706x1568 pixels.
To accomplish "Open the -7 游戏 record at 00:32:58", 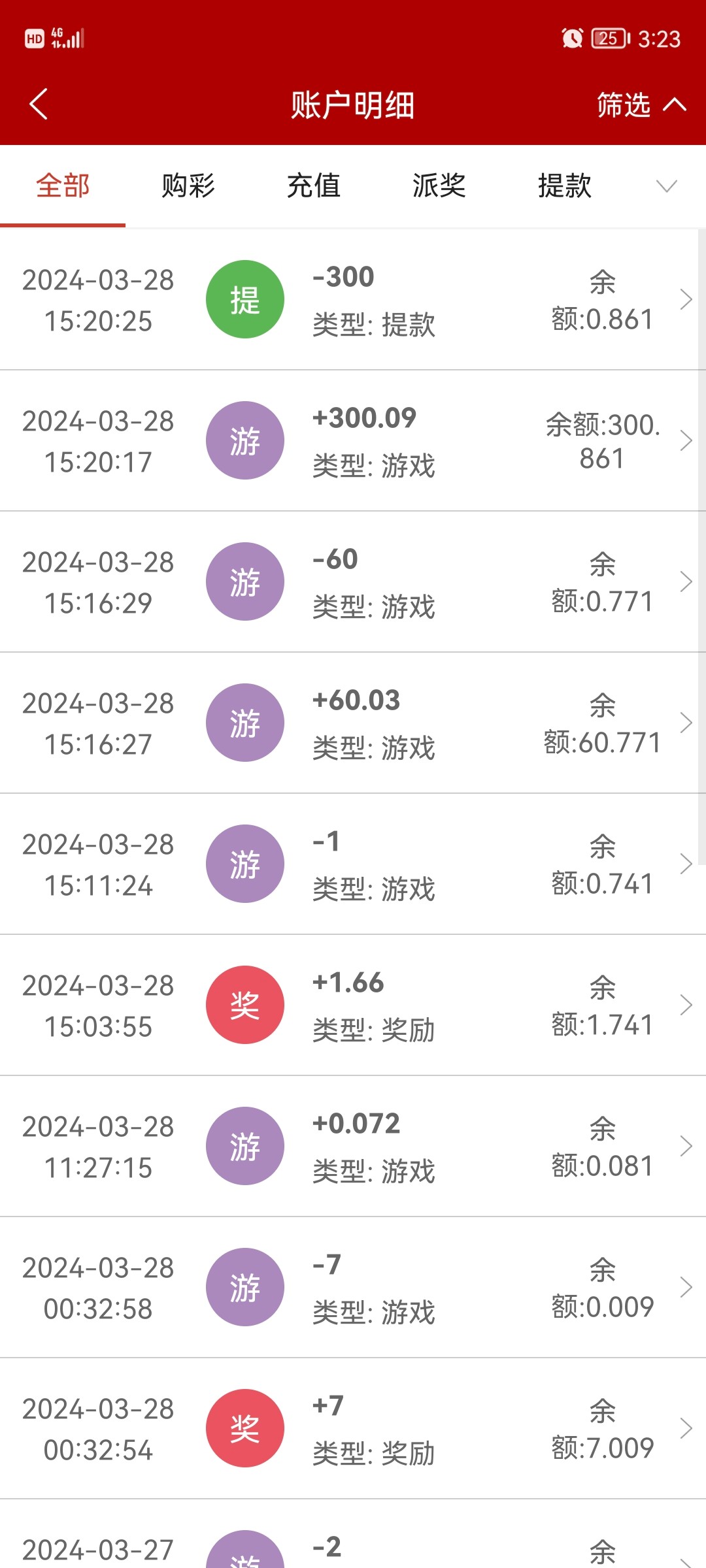I will 353,1288.
